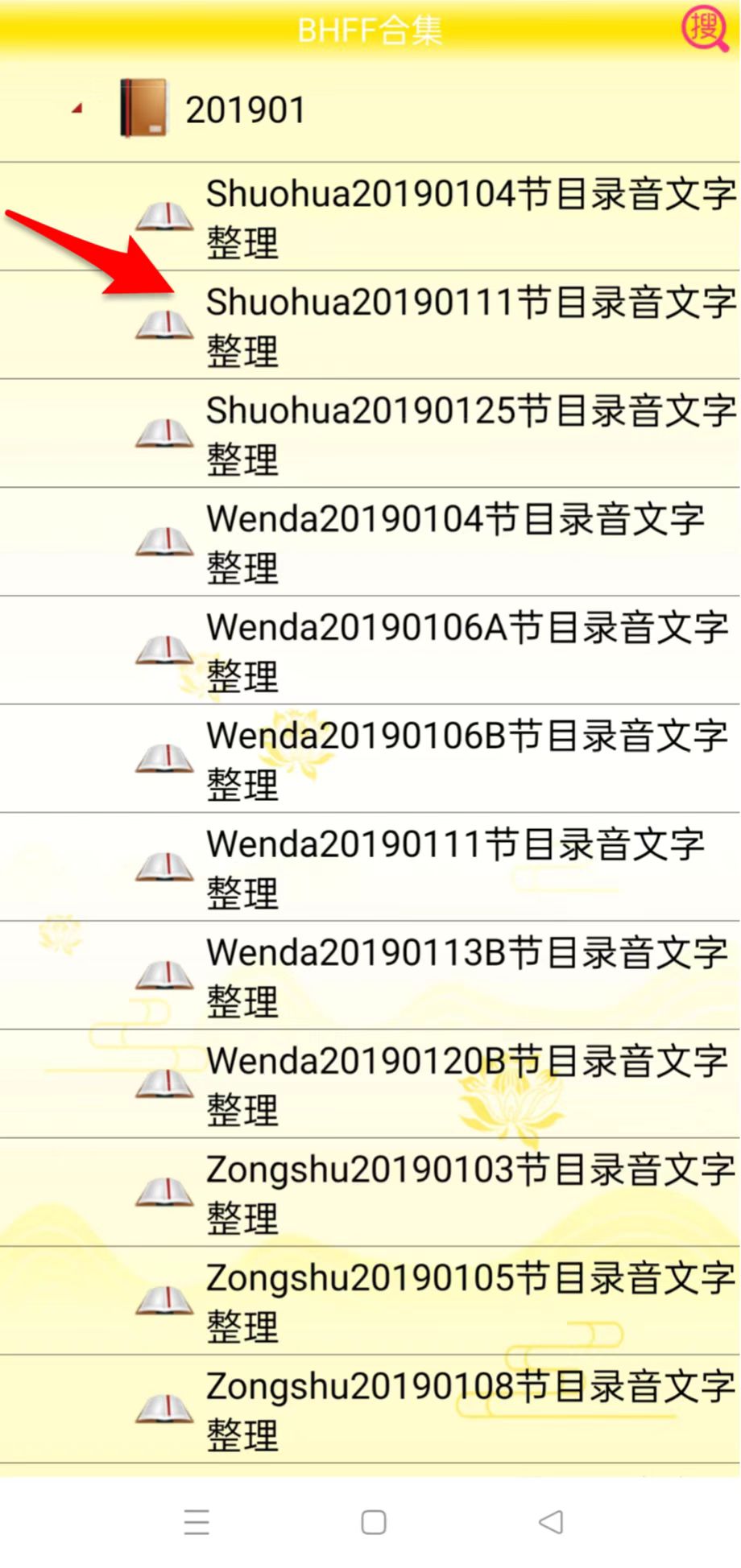
Task: Open Zongshu20190108 transcript
Action: 370,1409
